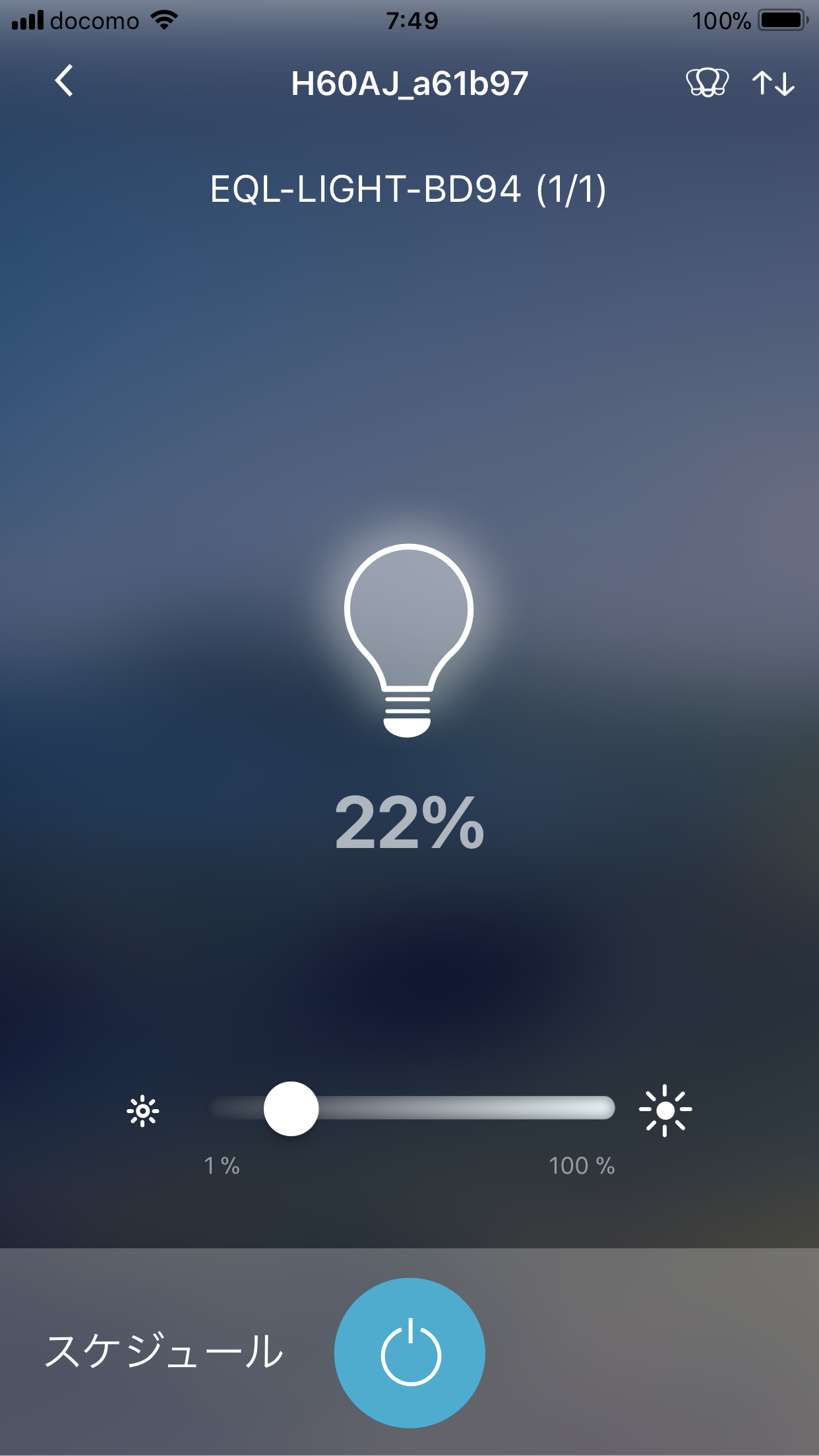The image size is (819, 1456).
Task: Select the large sun maximum brightness icon
Action: 666,1110
